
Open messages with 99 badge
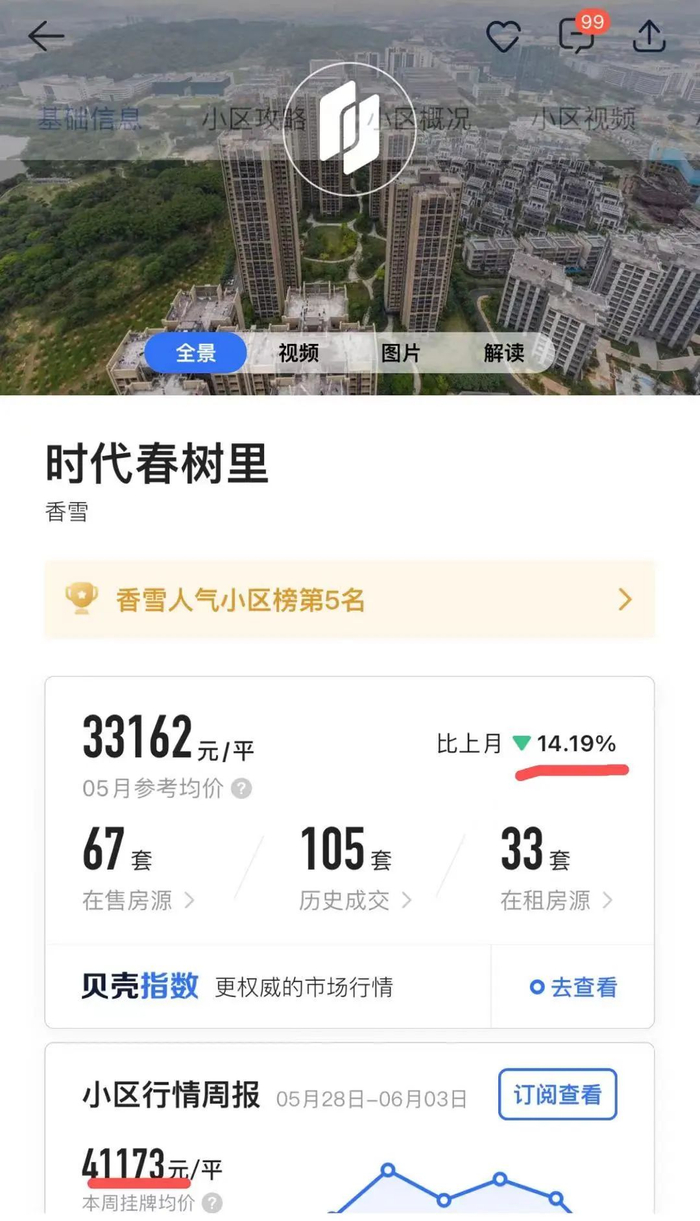pos(578,35)
